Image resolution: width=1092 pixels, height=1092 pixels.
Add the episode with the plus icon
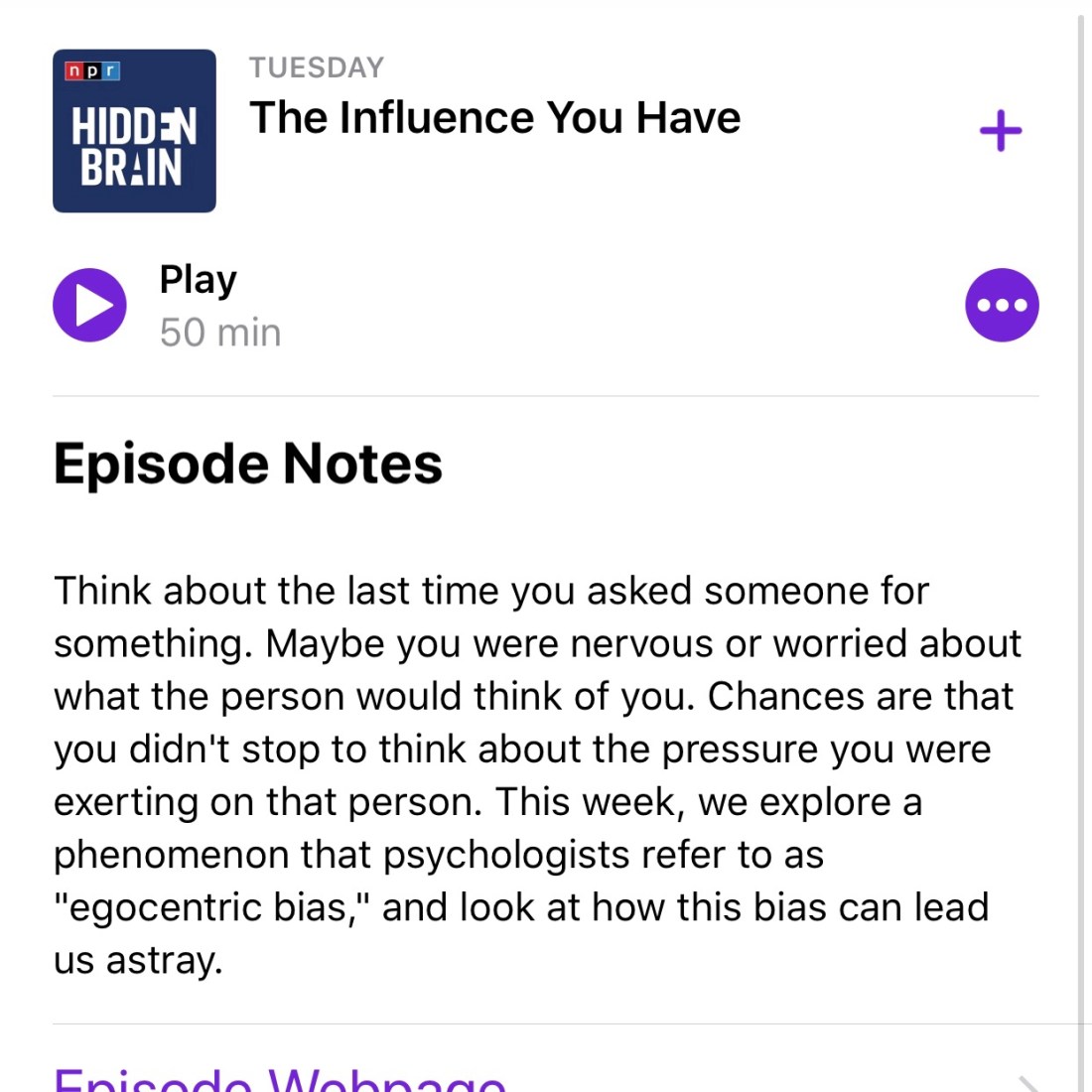(x=1000, y=131)
